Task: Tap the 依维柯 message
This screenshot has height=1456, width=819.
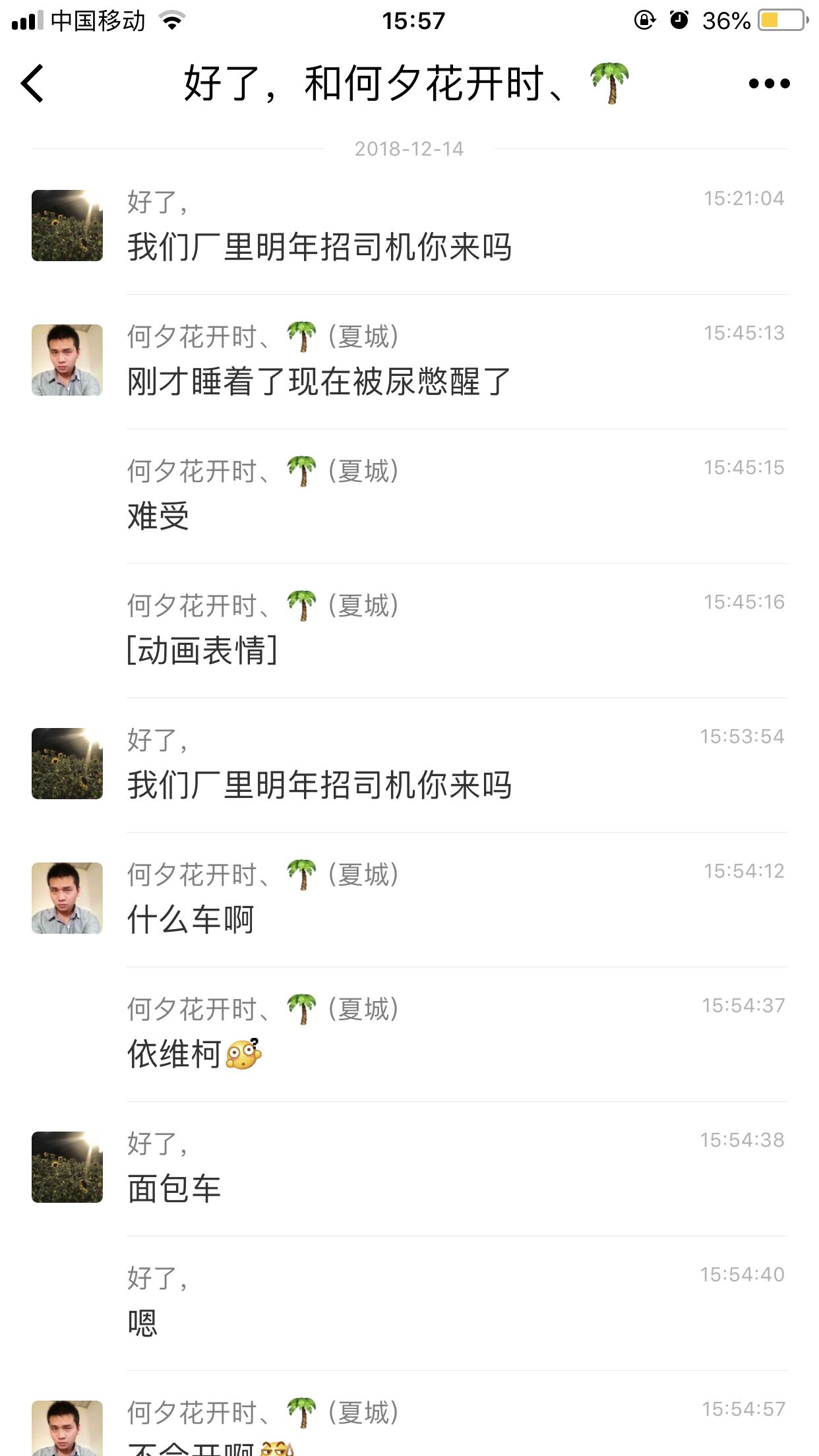Action: [409, 1035]
